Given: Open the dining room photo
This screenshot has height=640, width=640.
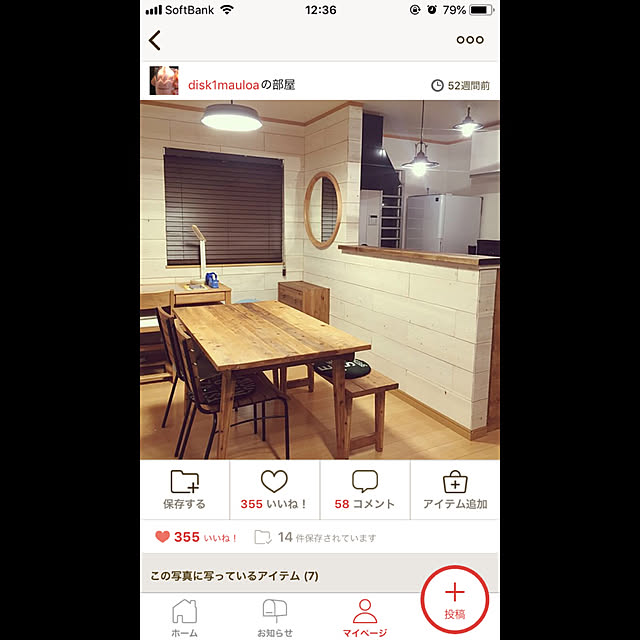Looking at the screenshot, I should point(319,280).
